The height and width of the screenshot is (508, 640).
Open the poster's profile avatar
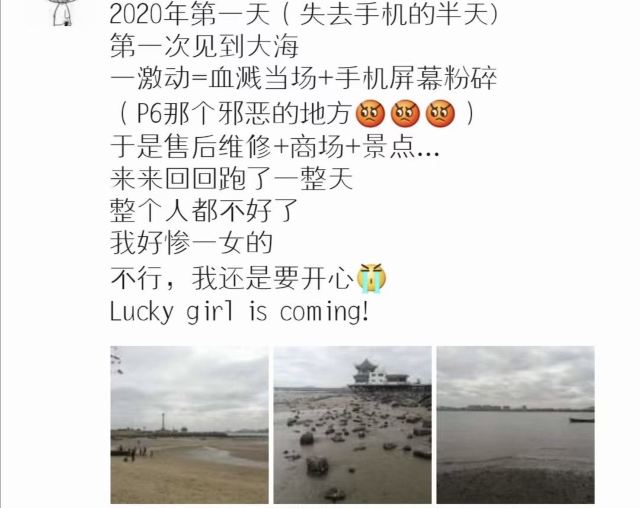tap(64, 13)
